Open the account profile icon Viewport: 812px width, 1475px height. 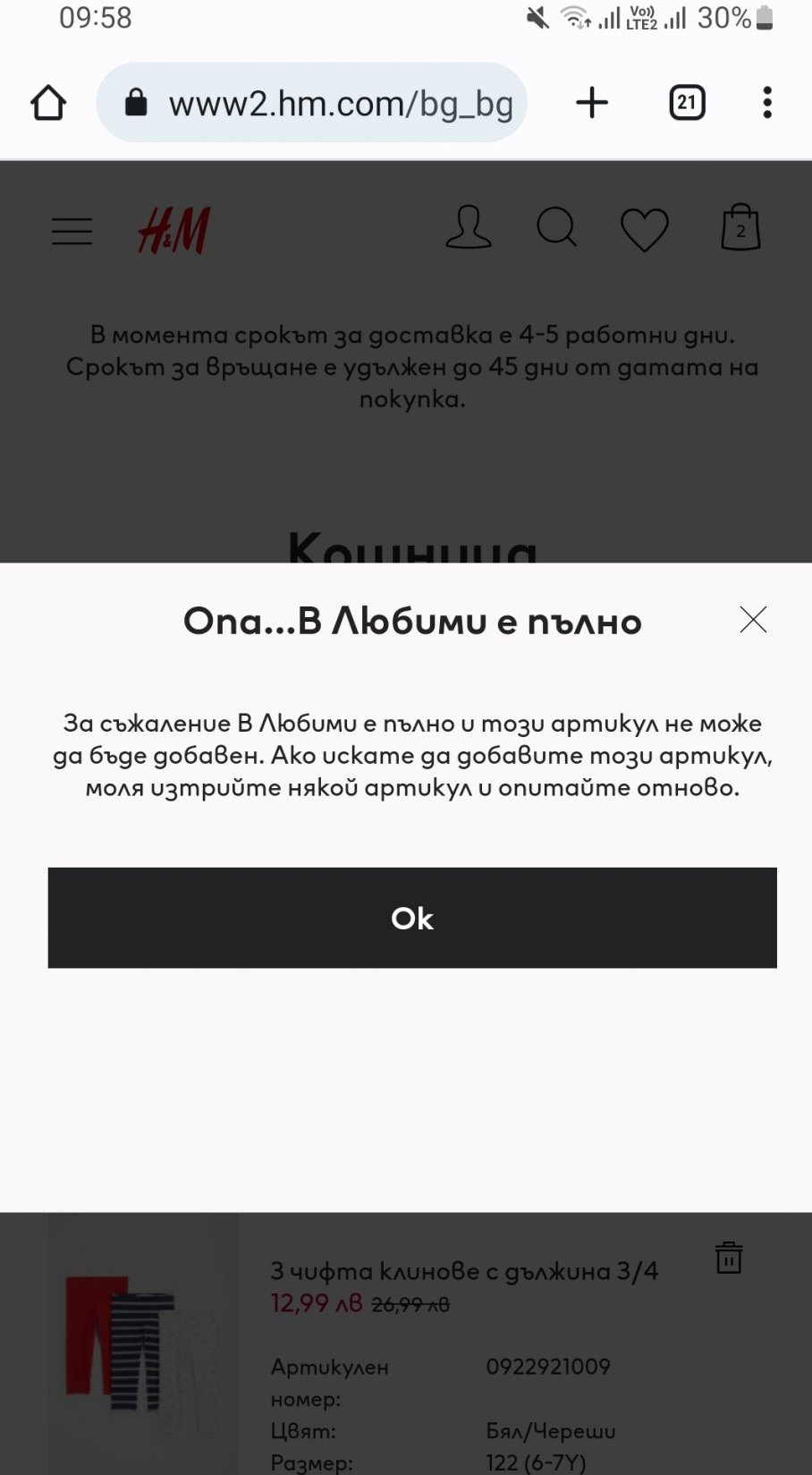point(469,227)
